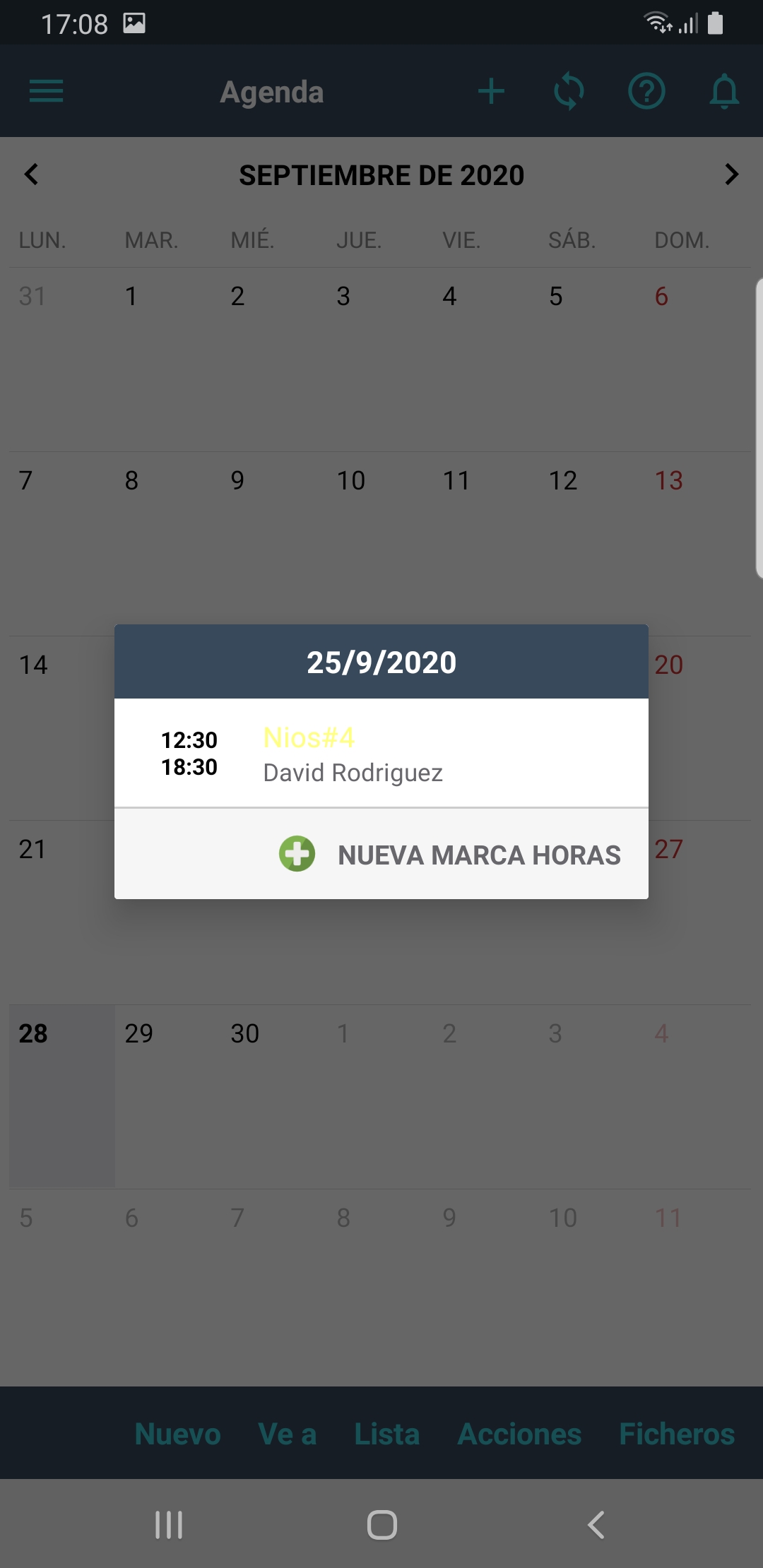Go to the next month

(731, 174)
